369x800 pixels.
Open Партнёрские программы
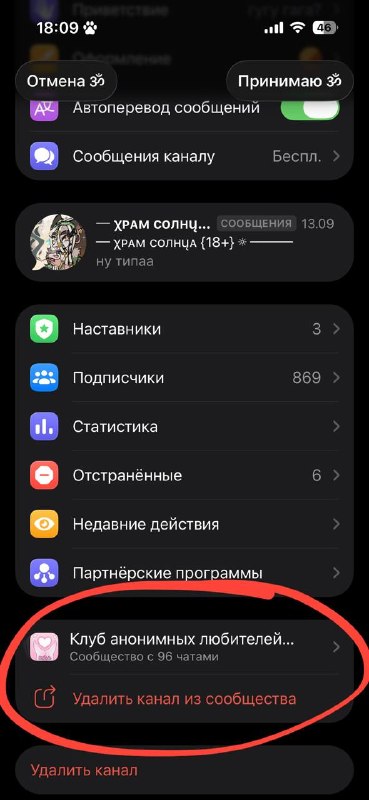(184, 572)
